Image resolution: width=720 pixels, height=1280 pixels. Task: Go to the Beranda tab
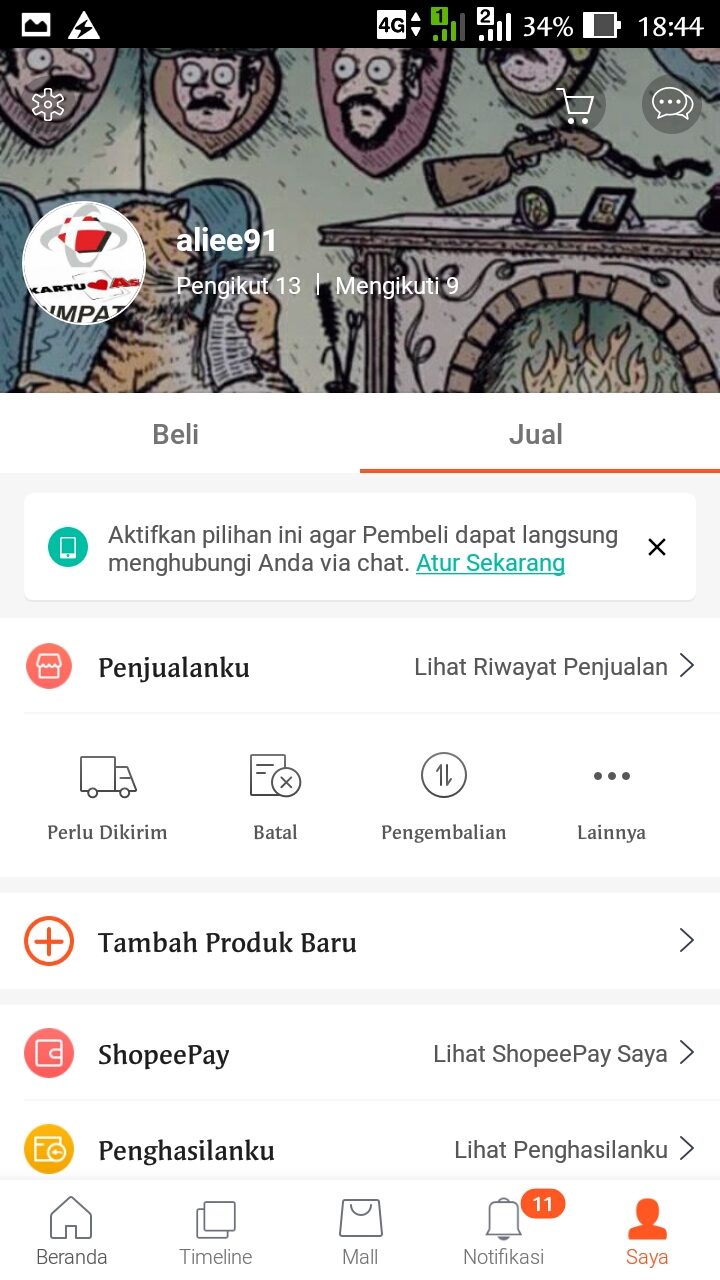(x=71, y=1232)
